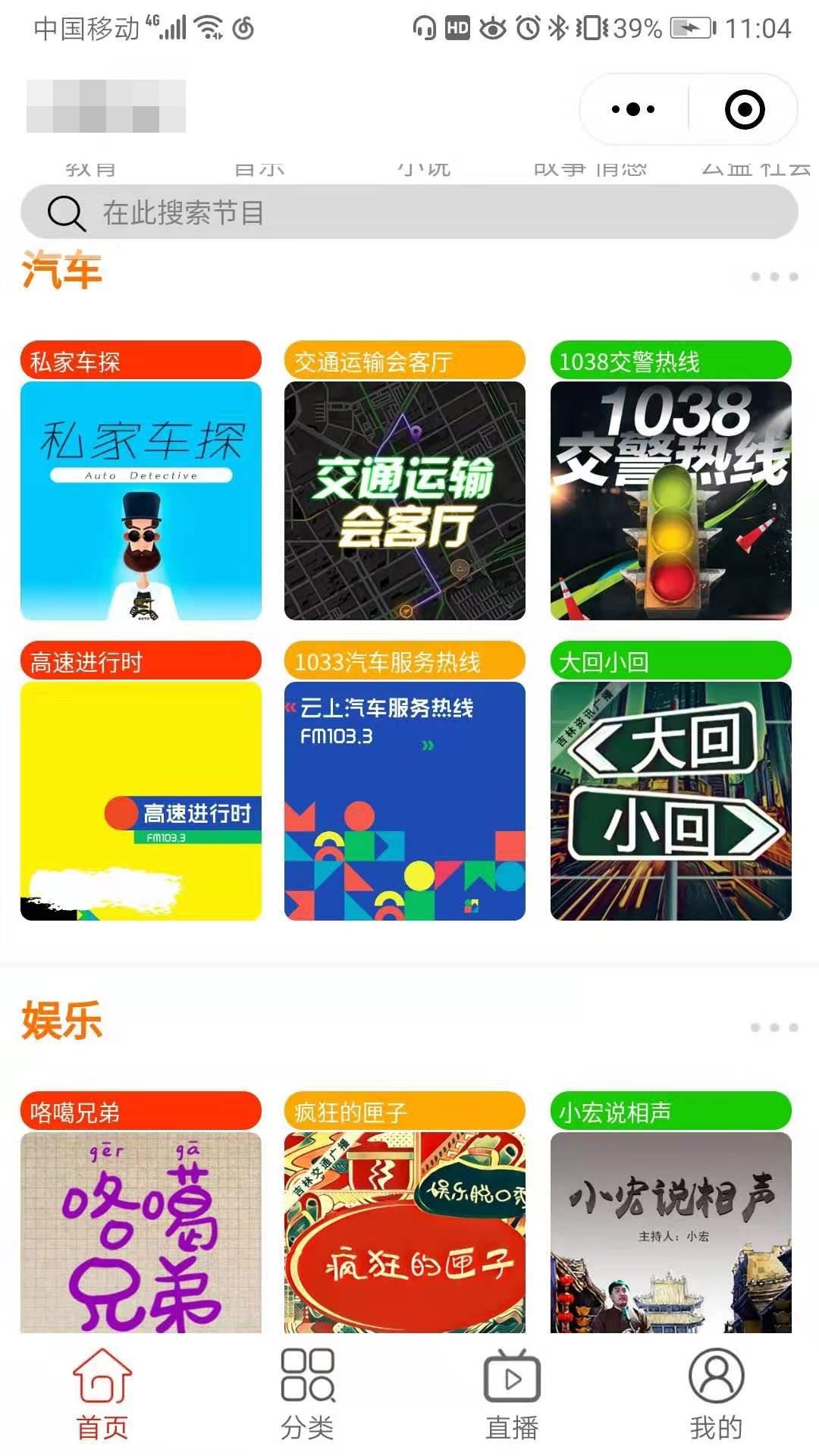Open the 小宏说相声 program

670,1228
